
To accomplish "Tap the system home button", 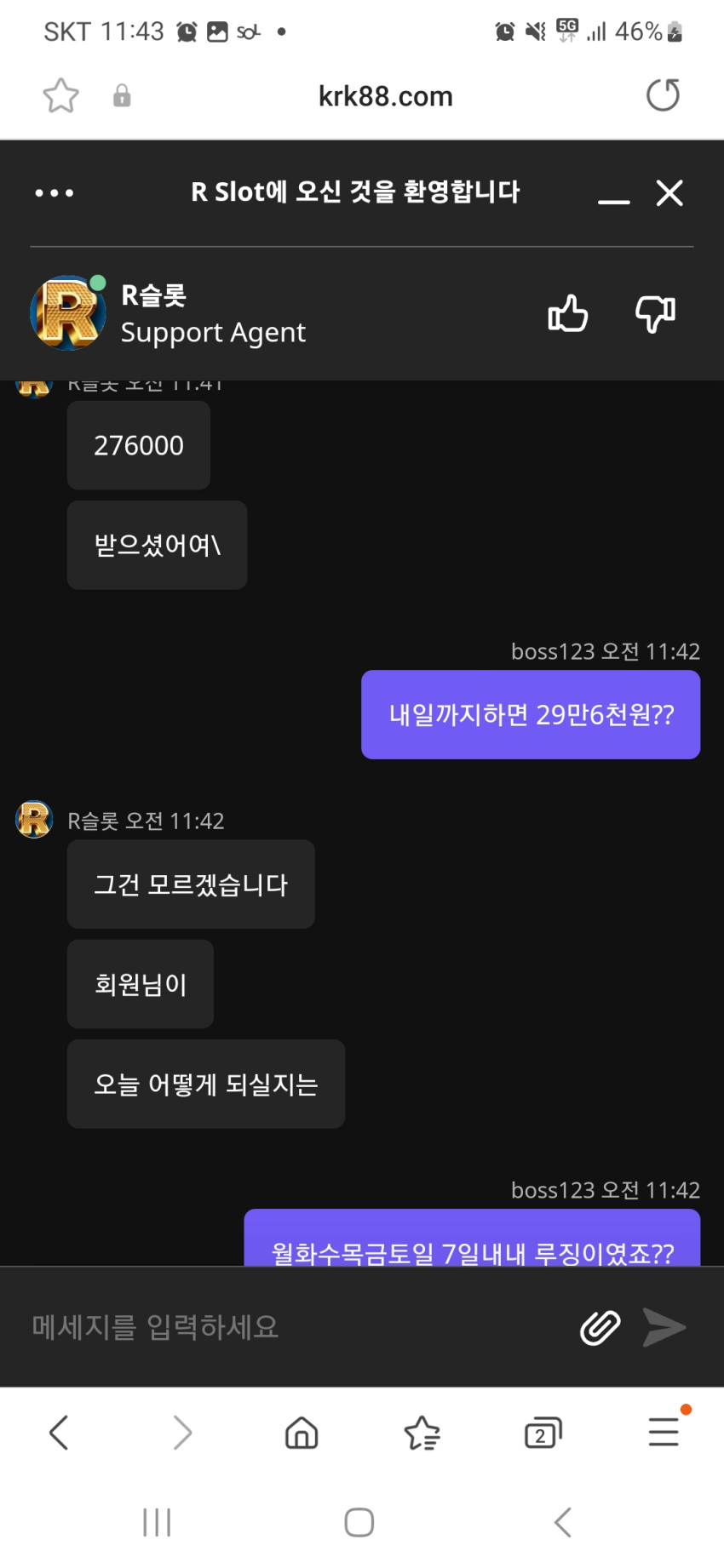I will 359,1522.
